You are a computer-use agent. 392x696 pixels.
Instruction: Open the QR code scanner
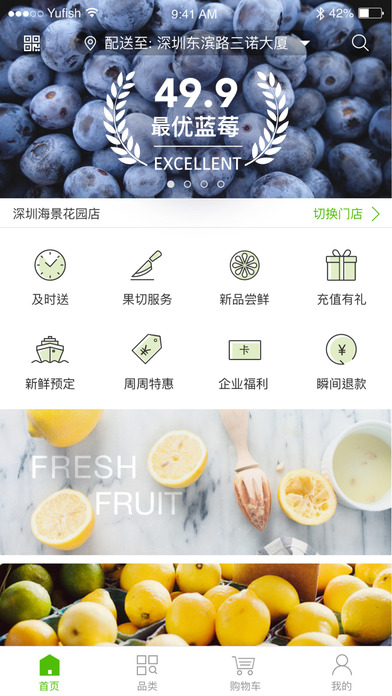[32, 43]
